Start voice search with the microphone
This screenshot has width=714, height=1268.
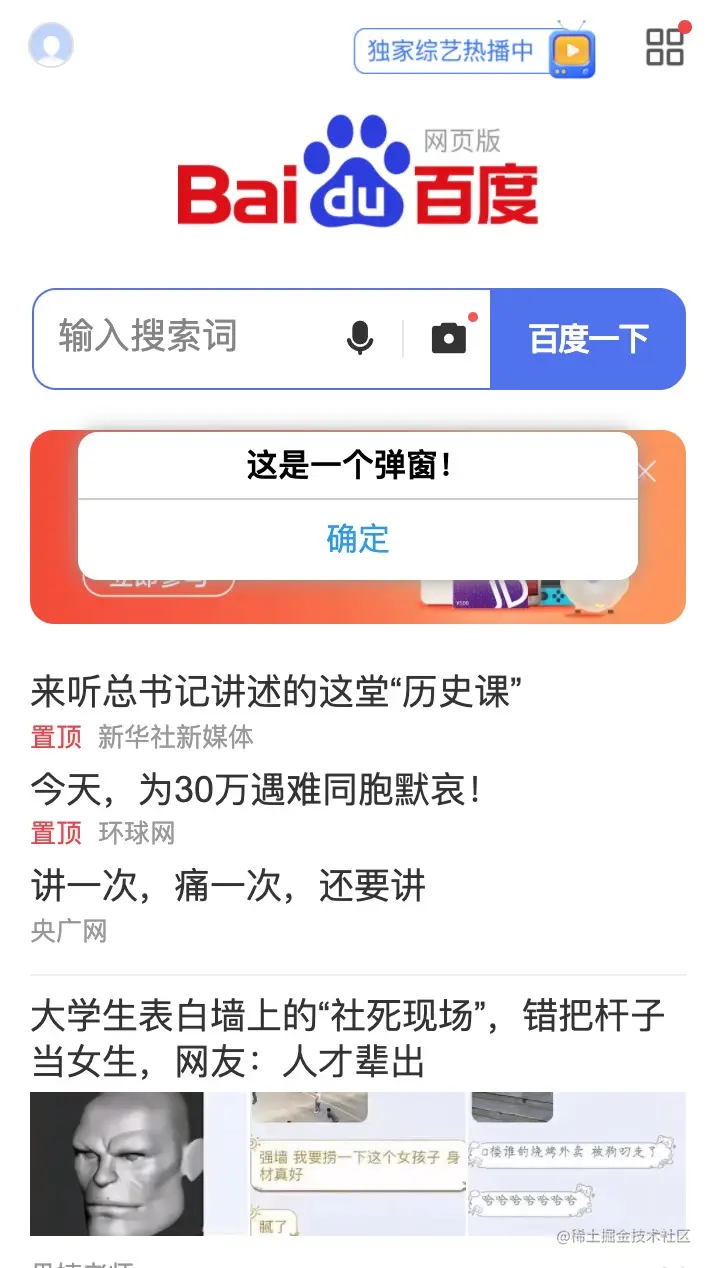point(360,338)
